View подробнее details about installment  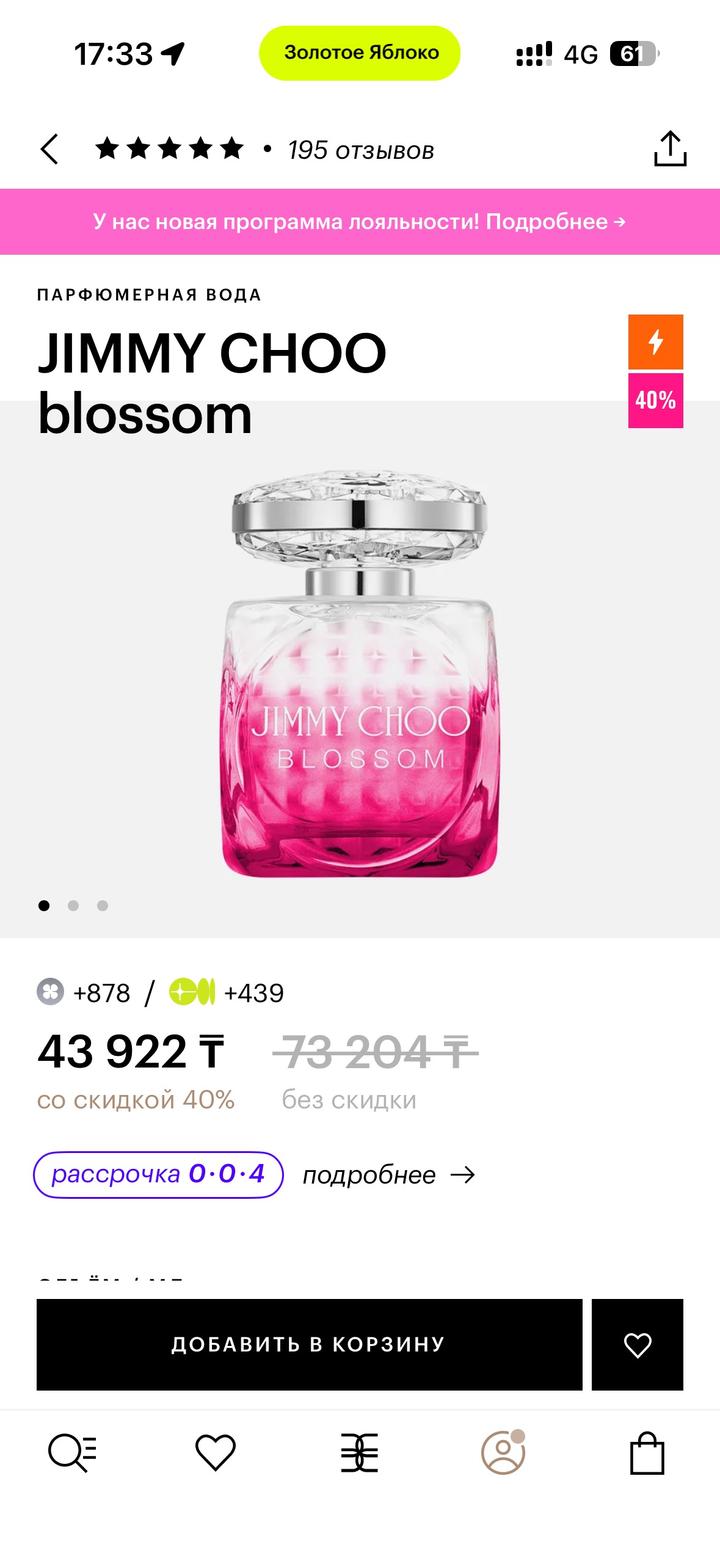pyautogui.click(x=388, y=1175)
